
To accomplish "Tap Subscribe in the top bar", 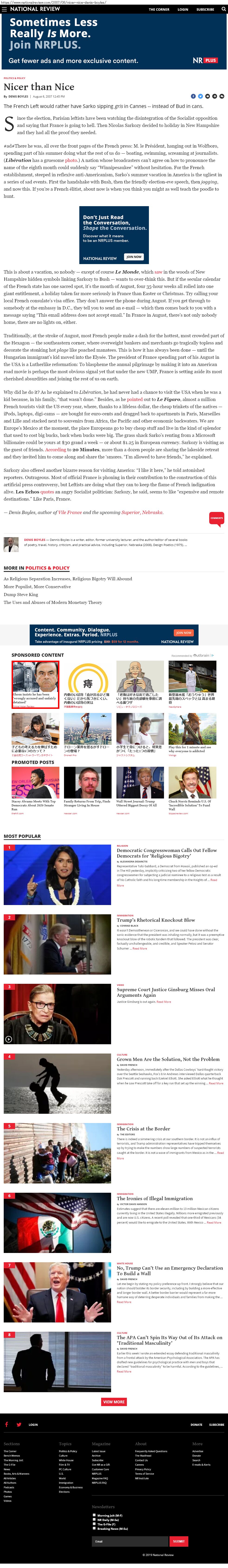I will pos(205,9).
